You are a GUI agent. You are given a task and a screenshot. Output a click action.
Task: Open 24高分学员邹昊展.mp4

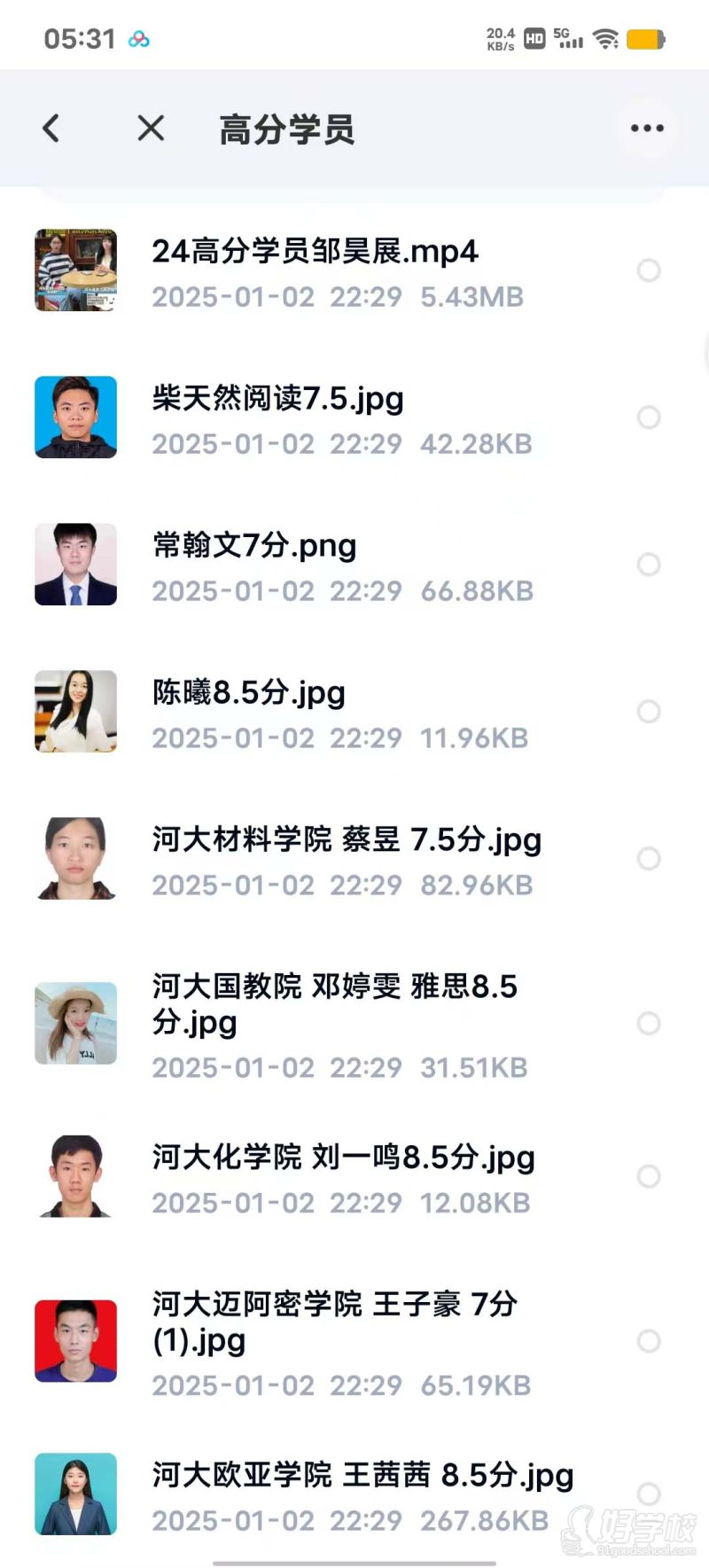[x=315, y=252]
